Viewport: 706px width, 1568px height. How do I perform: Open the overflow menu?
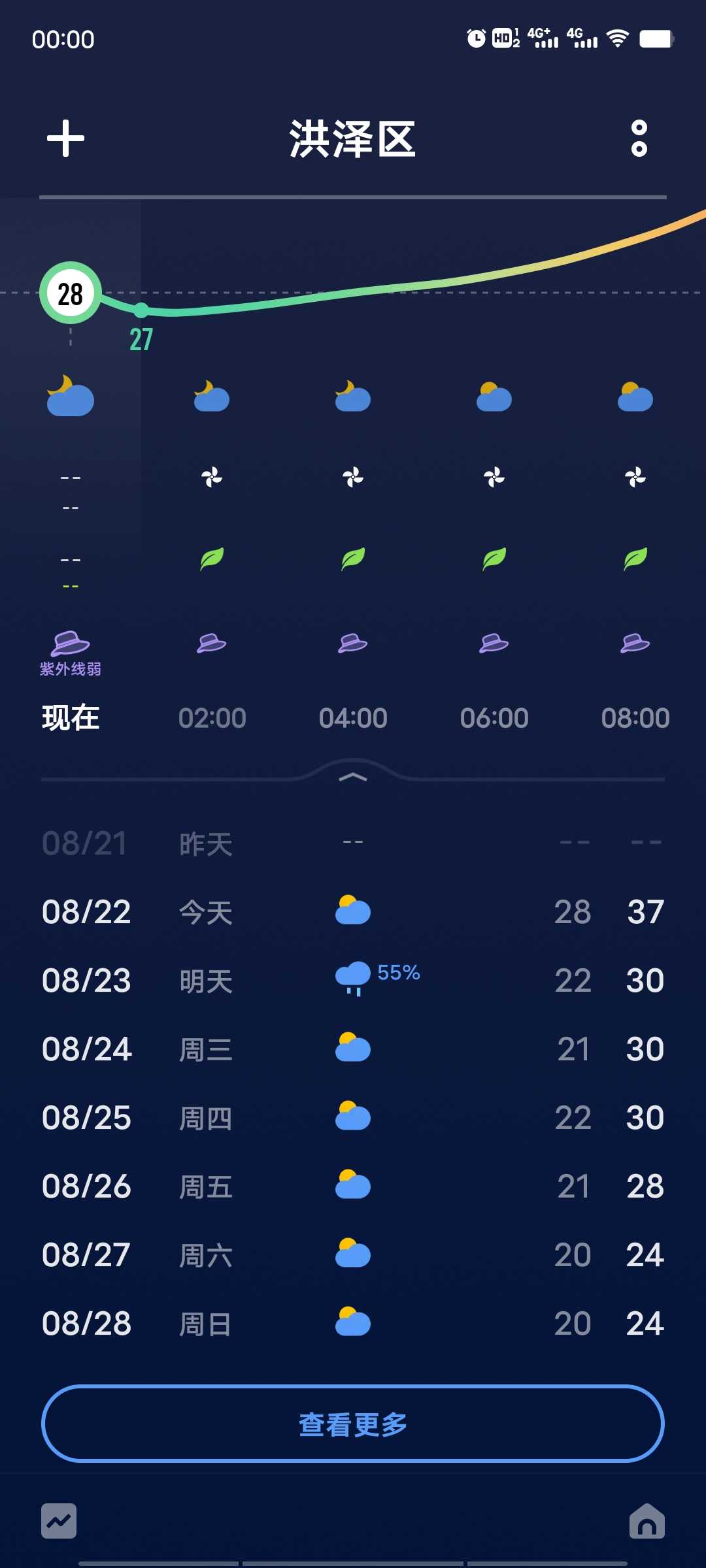pos(639,139)
